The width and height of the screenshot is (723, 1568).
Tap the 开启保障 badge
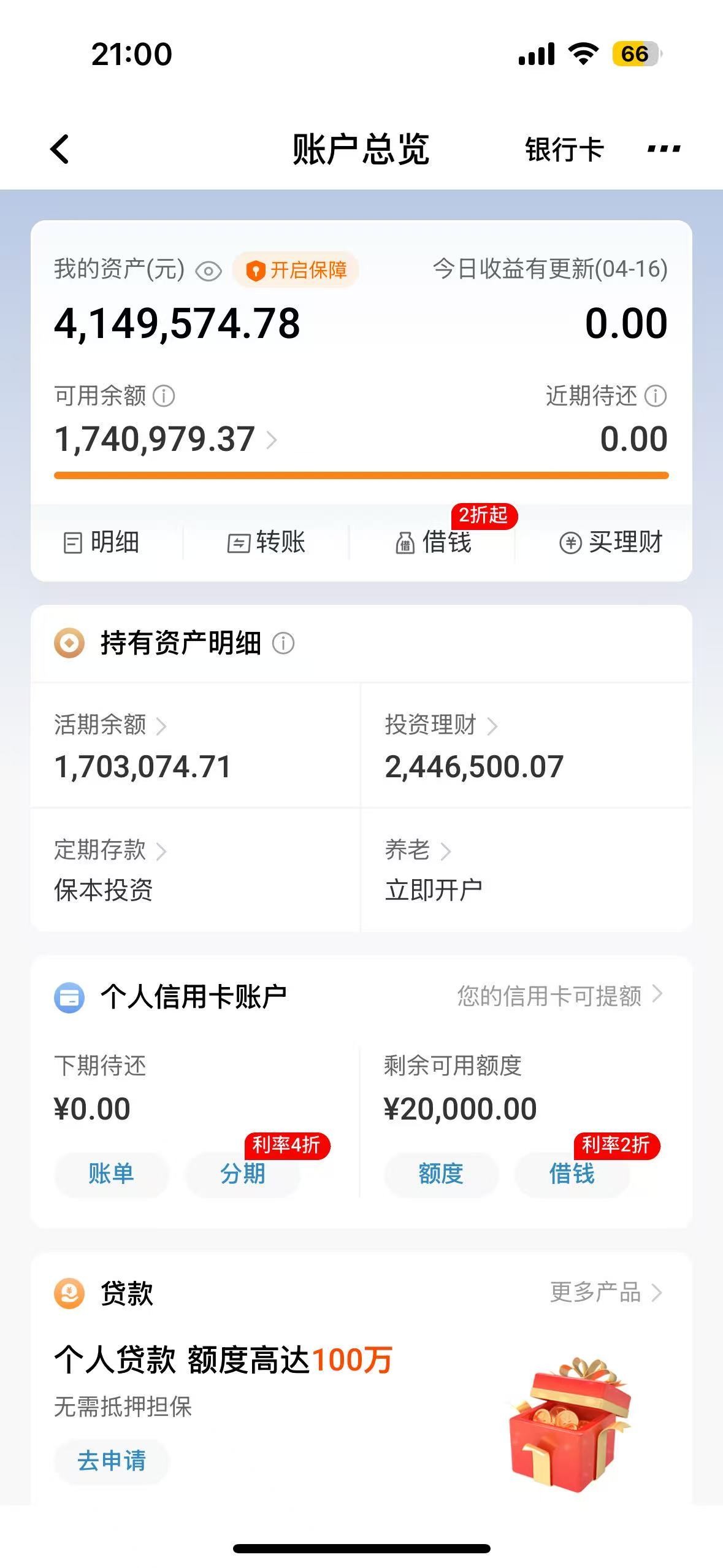pyautogui.click(x=296, y=269)
